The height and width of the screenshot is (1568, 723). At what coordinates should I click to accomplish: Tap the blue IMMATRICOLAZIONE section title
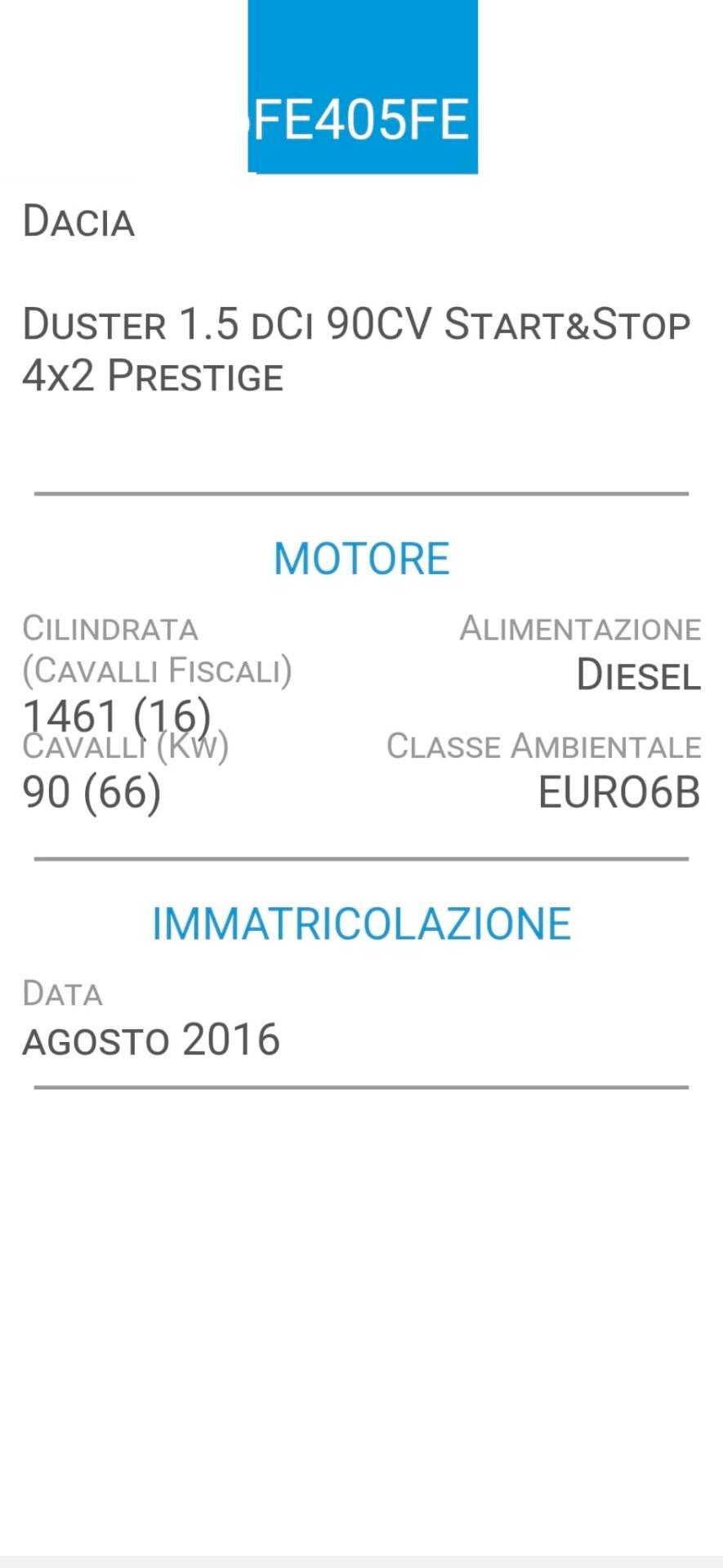(362, 923)
